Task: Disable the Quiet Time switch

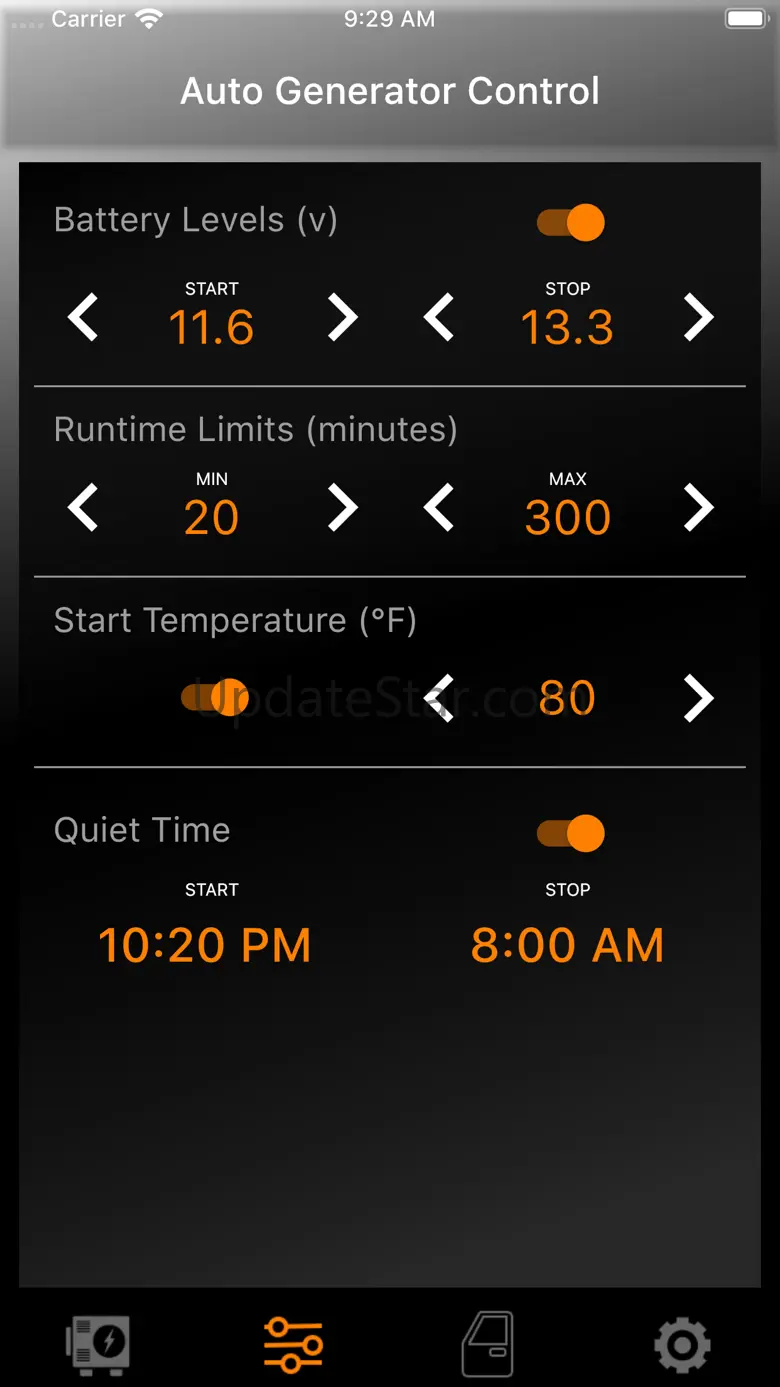Action: pos(571,833)
